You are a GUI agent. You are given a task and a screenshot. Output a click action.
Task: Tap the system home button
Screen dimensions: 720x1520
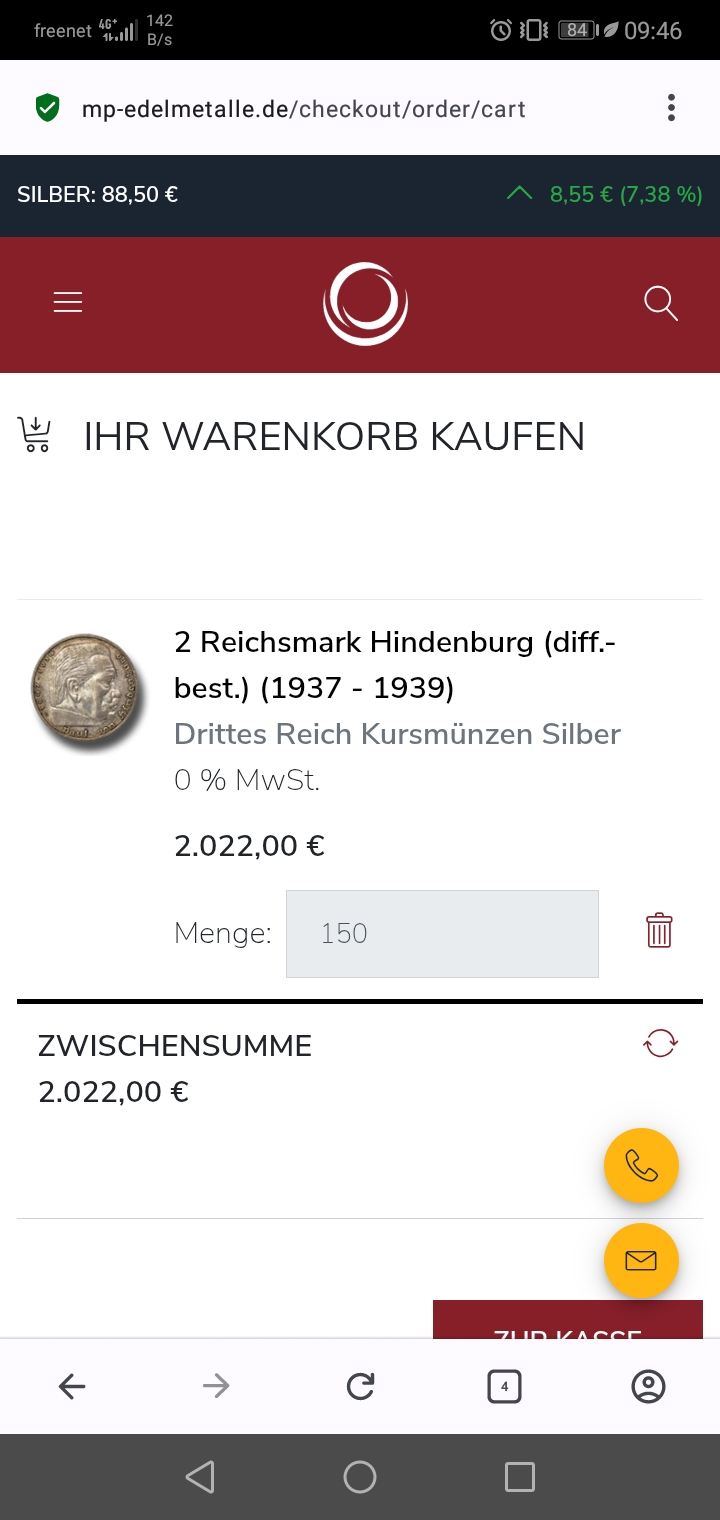pyautogui.click(x=360, y=1477)
